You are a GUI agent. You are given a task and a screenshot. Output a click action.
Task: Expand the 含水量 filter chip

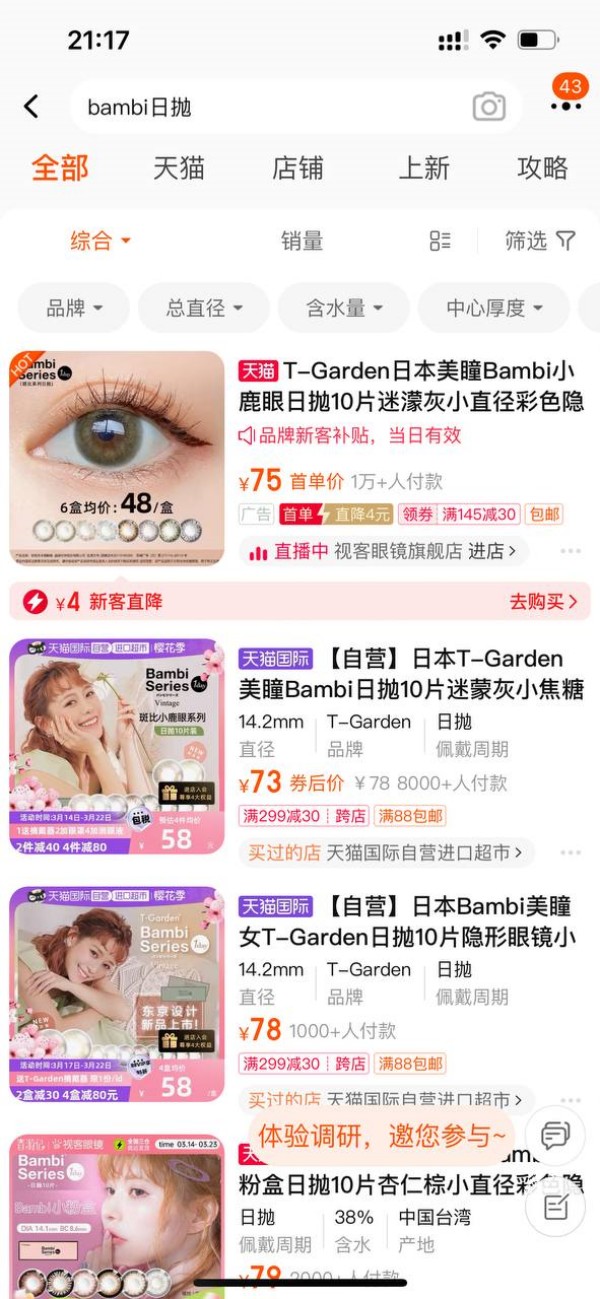pyautogui.click(x=344, y=308)
